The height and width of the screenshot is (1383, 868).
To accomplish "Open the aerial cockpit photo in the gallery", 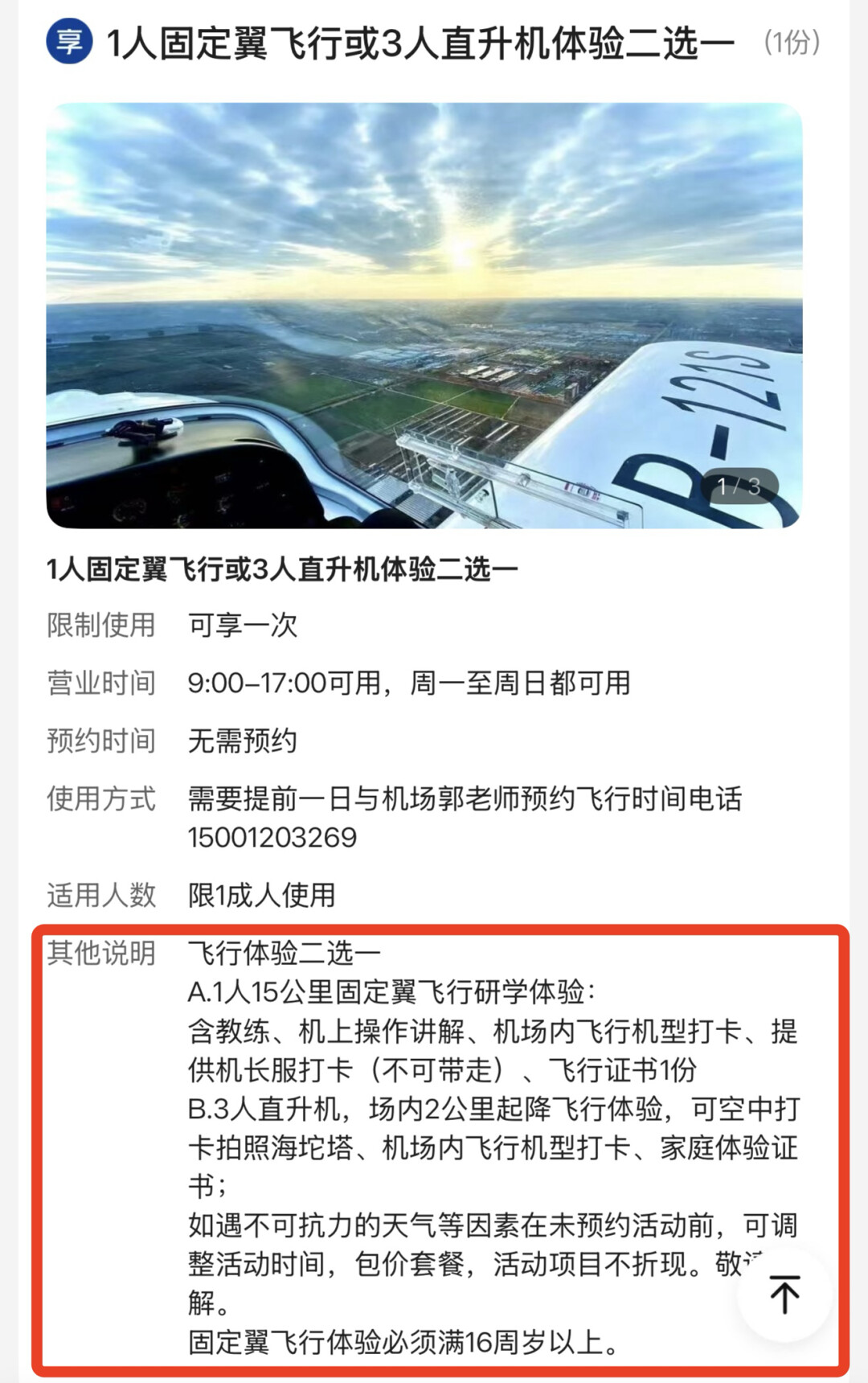I will point(424,314).
